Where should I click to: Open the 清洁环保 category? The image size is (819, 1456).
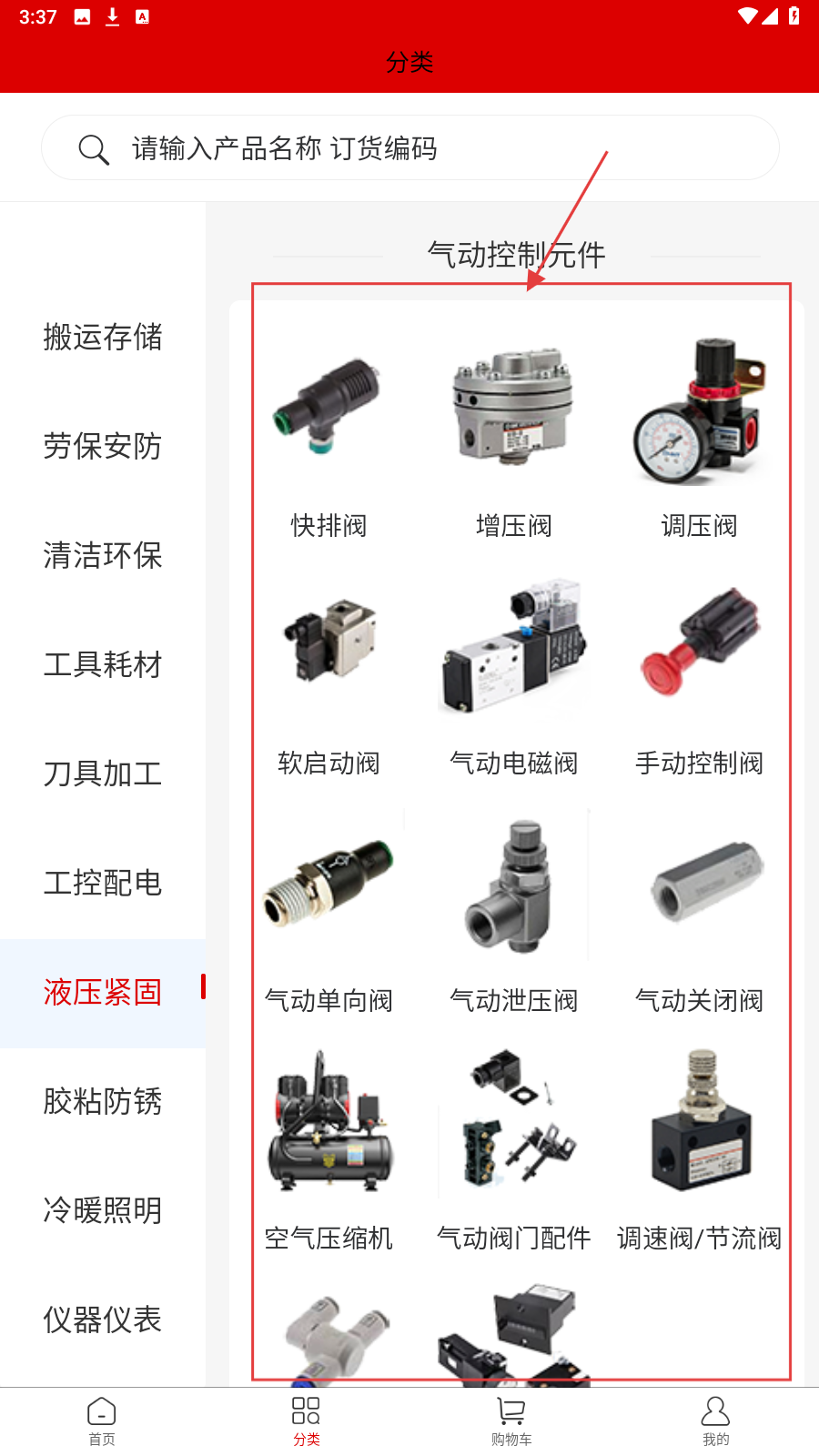point(103,555)
